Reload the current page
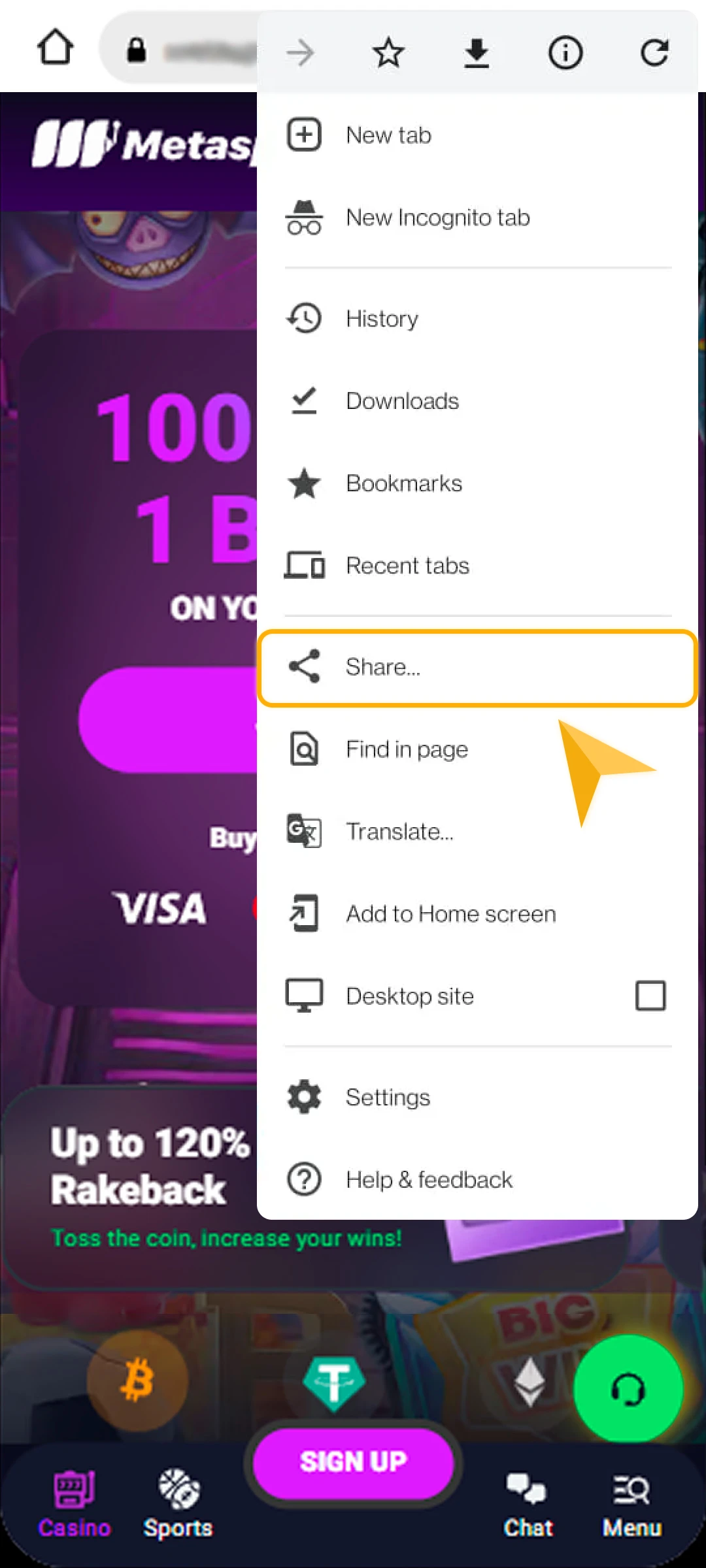706x1568 pixels. [x=654, y=53]
